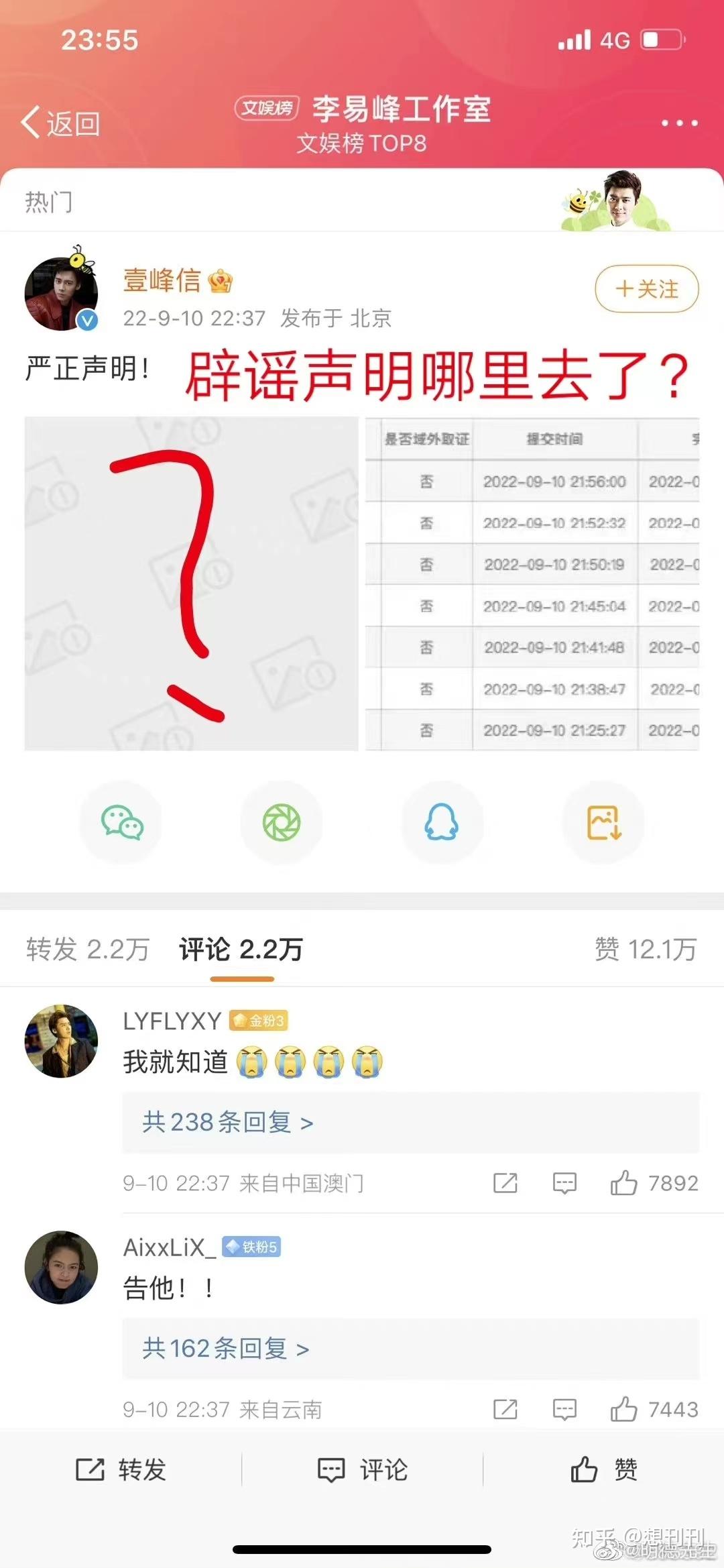Save the post as an image
This screenshot has height=1568, width=724.
point(603,822)
